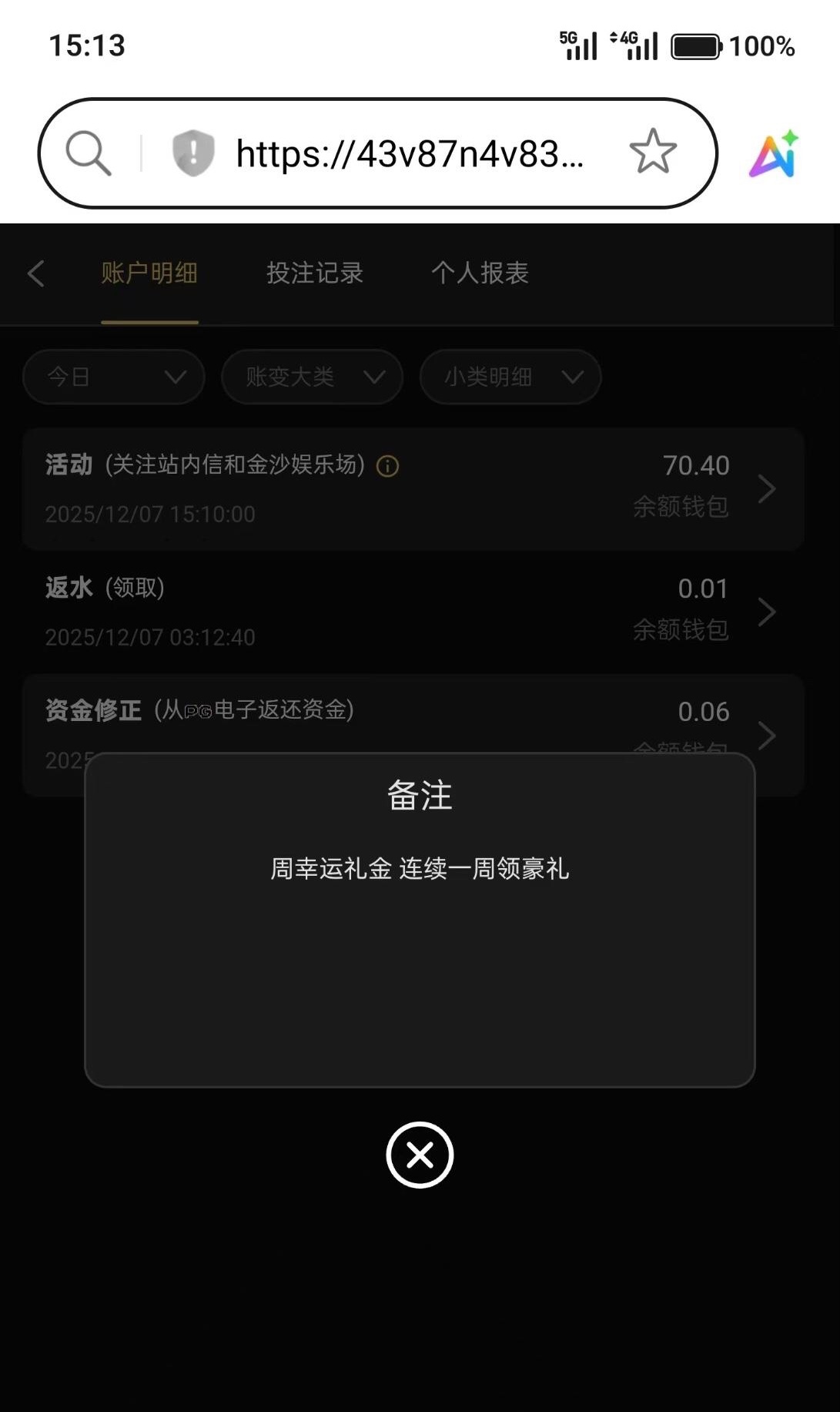Open the 个人报表 tab
The width and height of the screenshot is (840, 1412).
coord(480,273)
